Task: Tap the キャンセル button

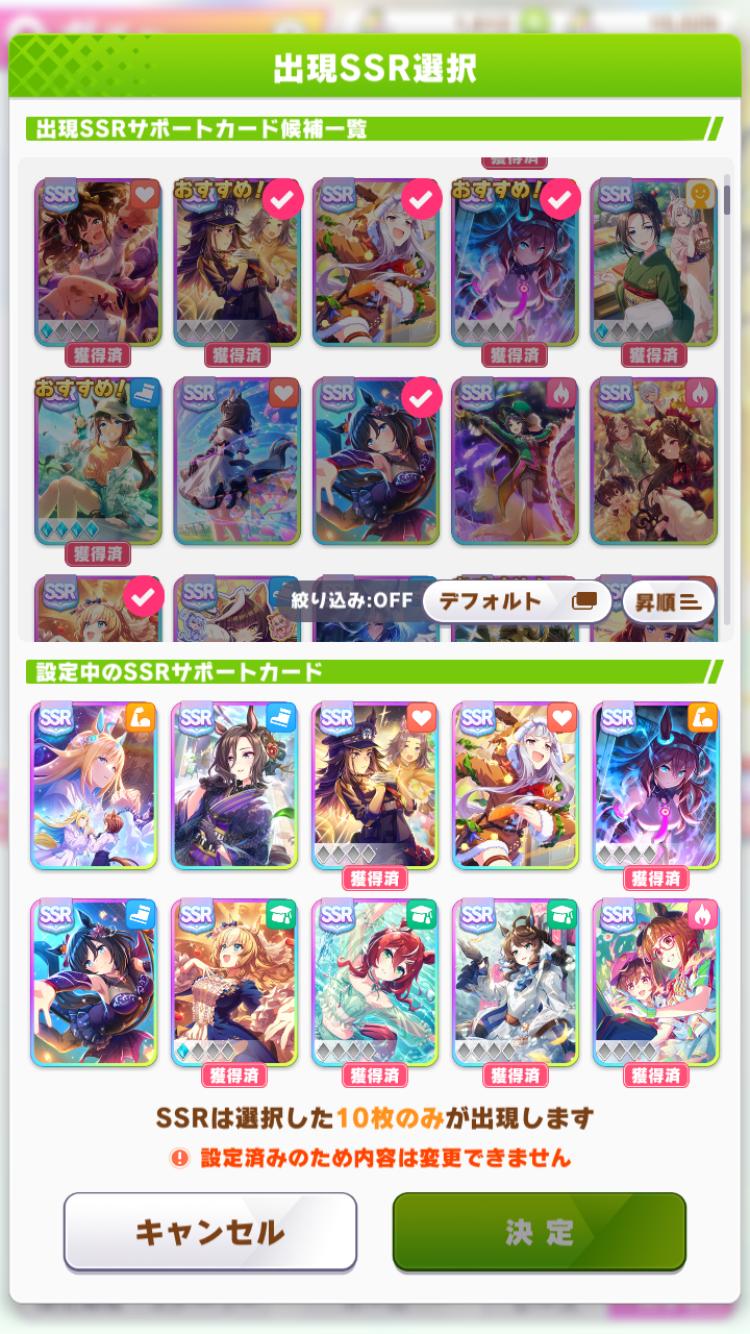Action: point(210,1231)
